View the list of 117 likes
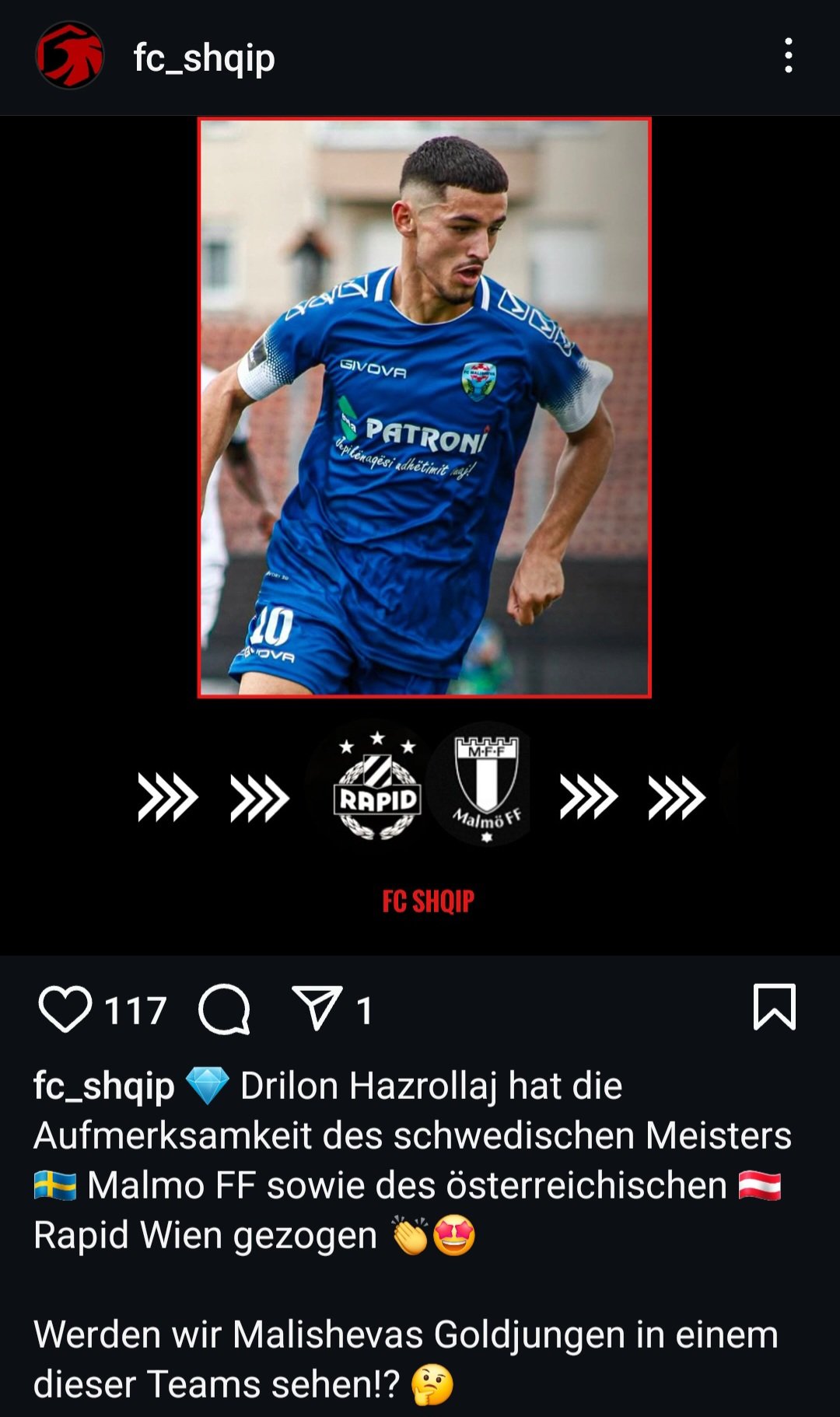 click(135, 1011)
